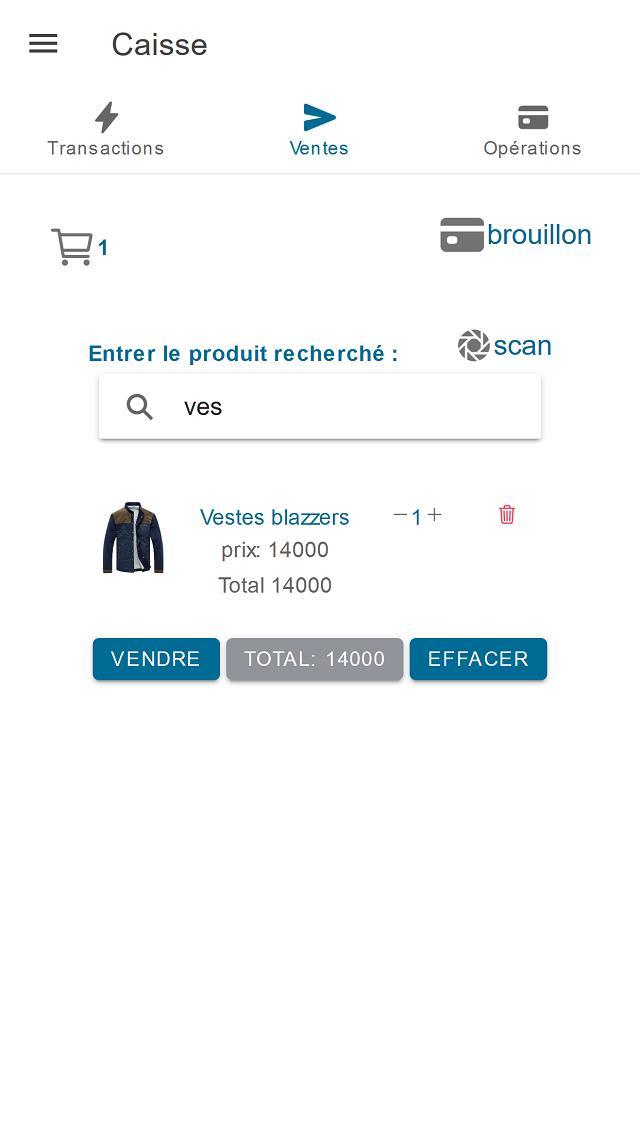This screenshot has width=640, height=1137.
Task: Open the hamburger drawer menu
Action: (43, 44)
